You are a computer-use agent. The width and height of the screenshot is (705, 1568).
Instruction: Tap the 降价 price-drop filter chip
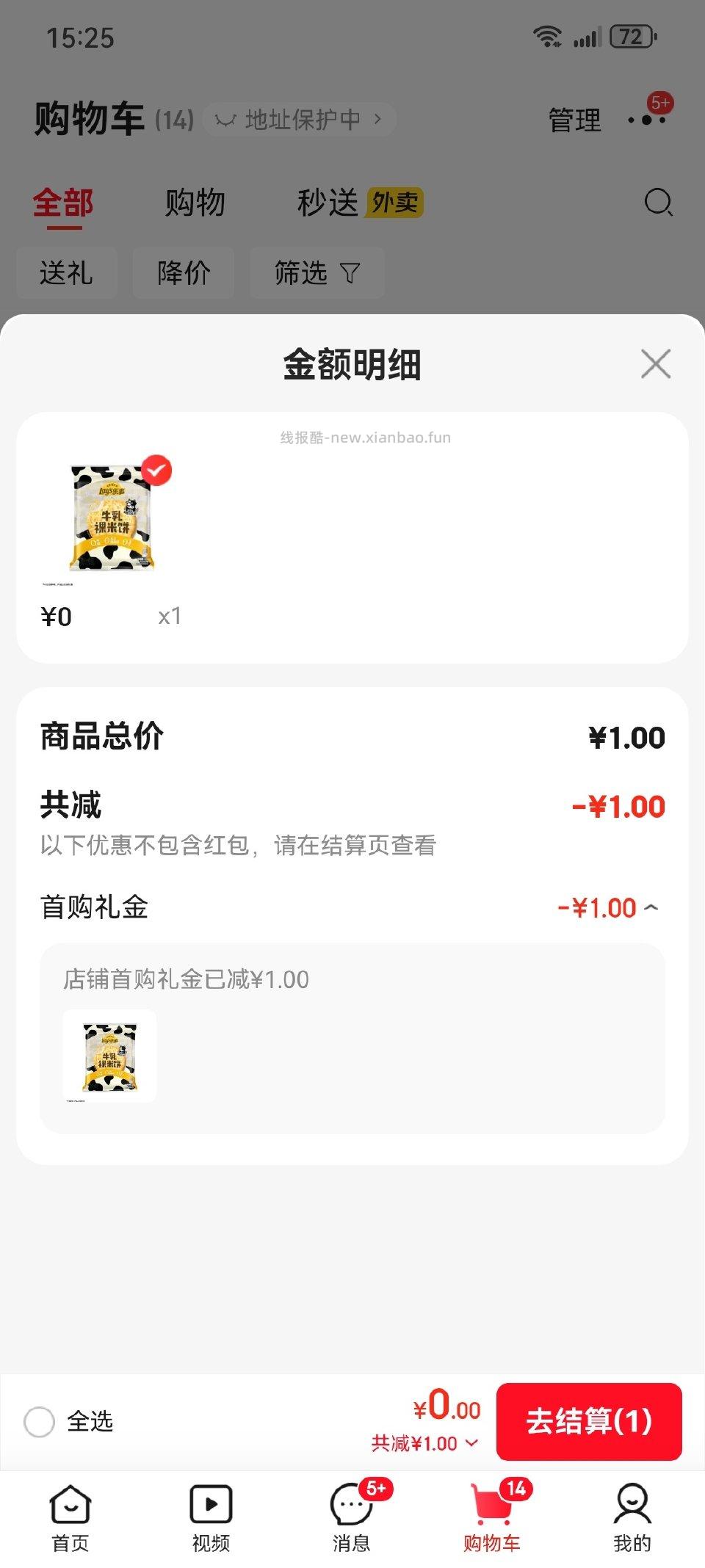183,273
